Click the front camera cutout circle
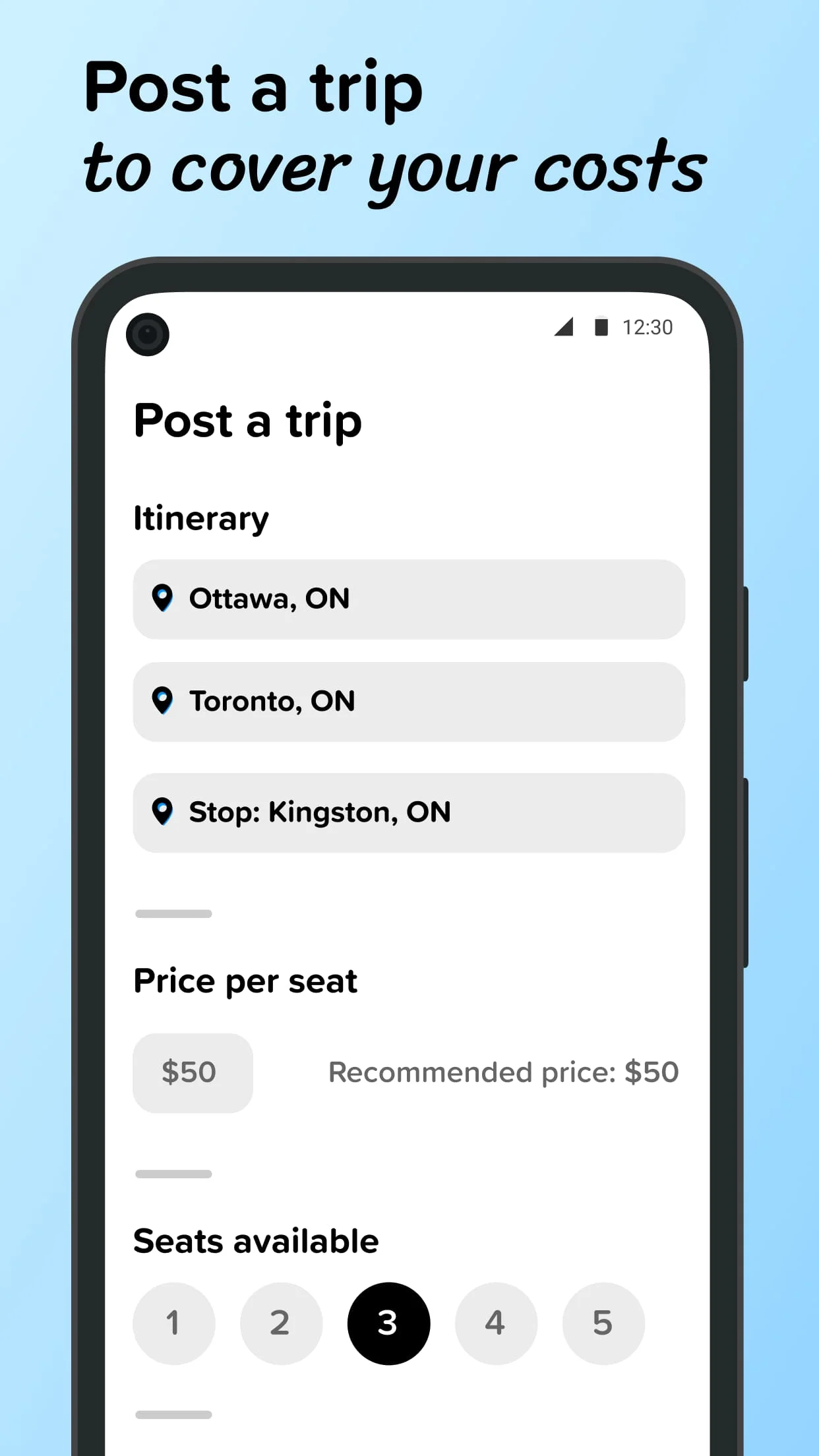Image resolution: width=819 pixels, height=1456 pixels. pyautogui.click(x=148, y=334)
